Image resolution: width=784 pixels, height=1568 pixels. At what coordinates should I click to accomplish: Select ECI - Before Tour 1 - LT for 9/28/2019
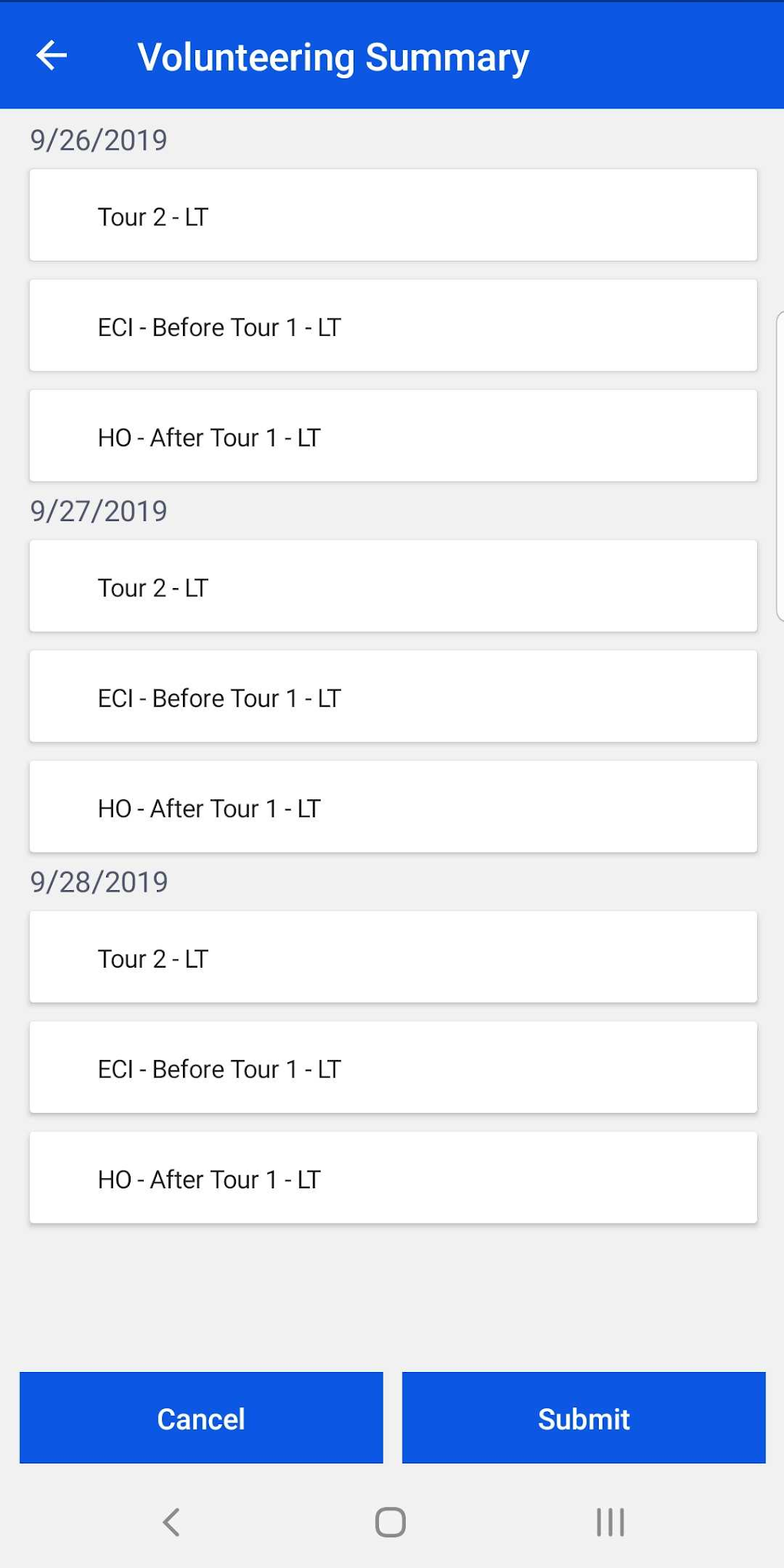[392, 1068]
